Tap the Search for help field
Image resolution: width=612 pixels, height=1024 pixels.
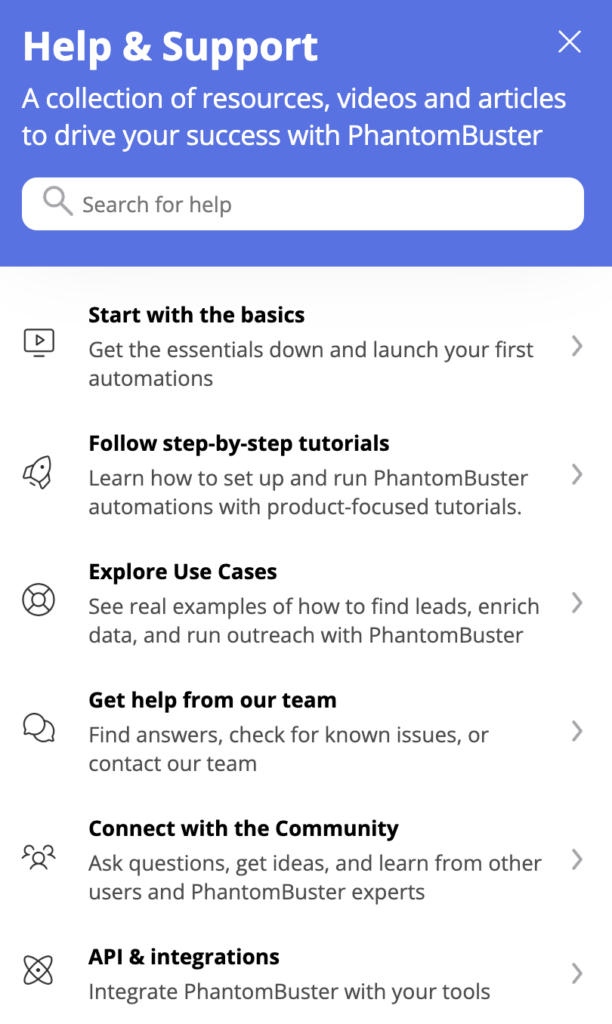(x=302, y=204)
